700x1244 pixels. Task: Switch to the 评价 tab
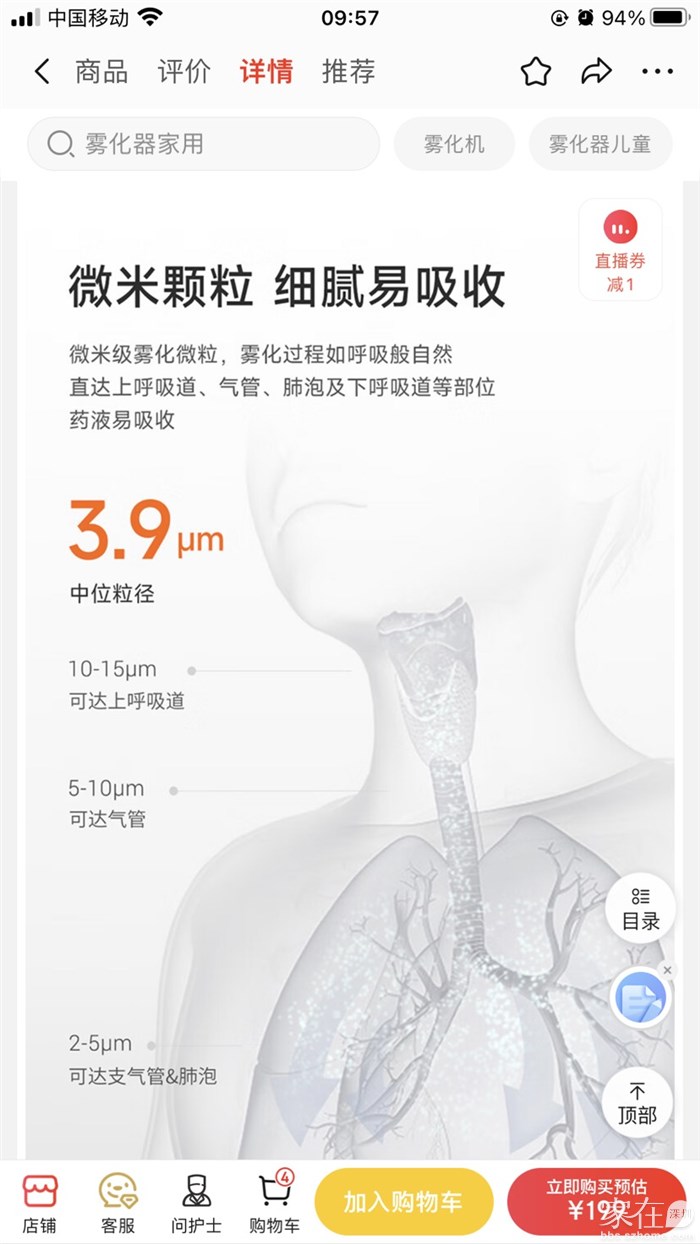pyautogui.click(x=184, y=72)
